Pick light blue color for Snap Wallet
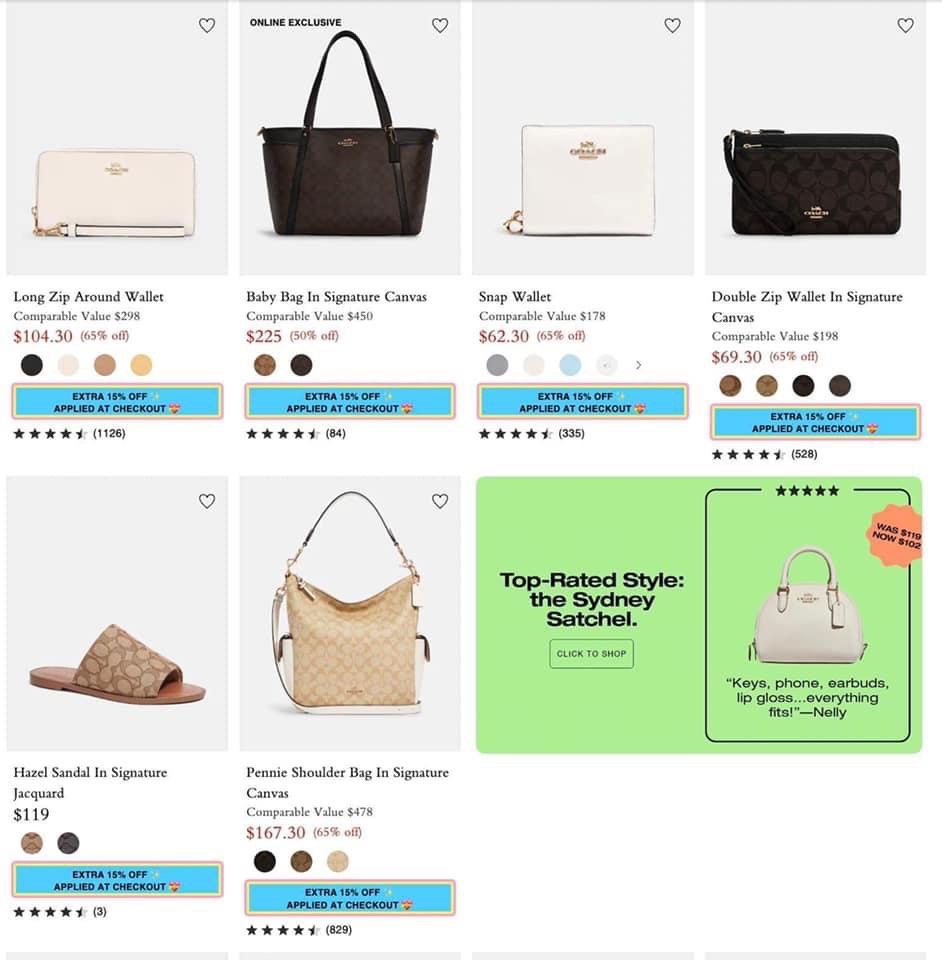 (570, 365)
